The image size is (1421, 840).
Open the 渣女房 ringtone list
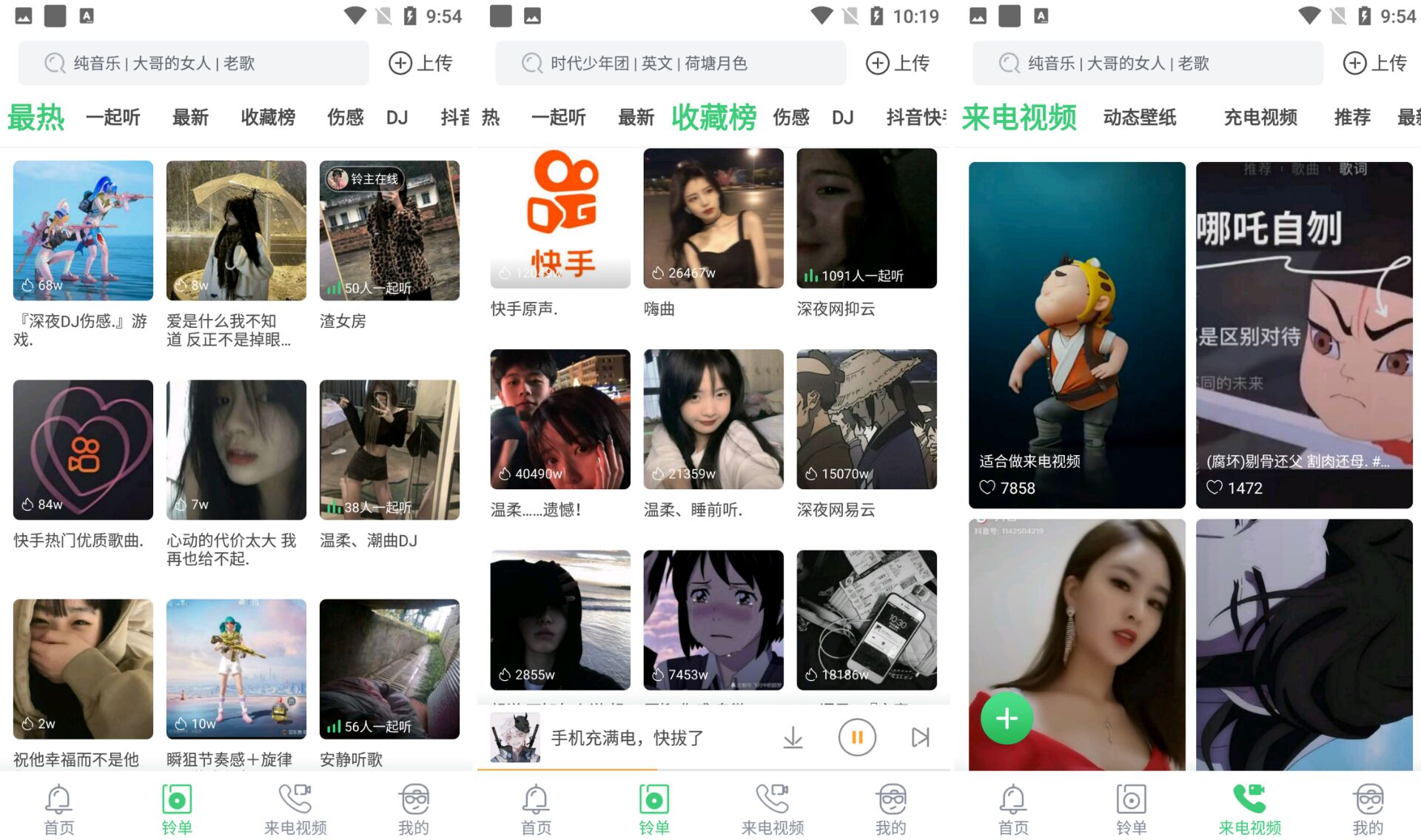pyautogui.click(x=389, y=231)
